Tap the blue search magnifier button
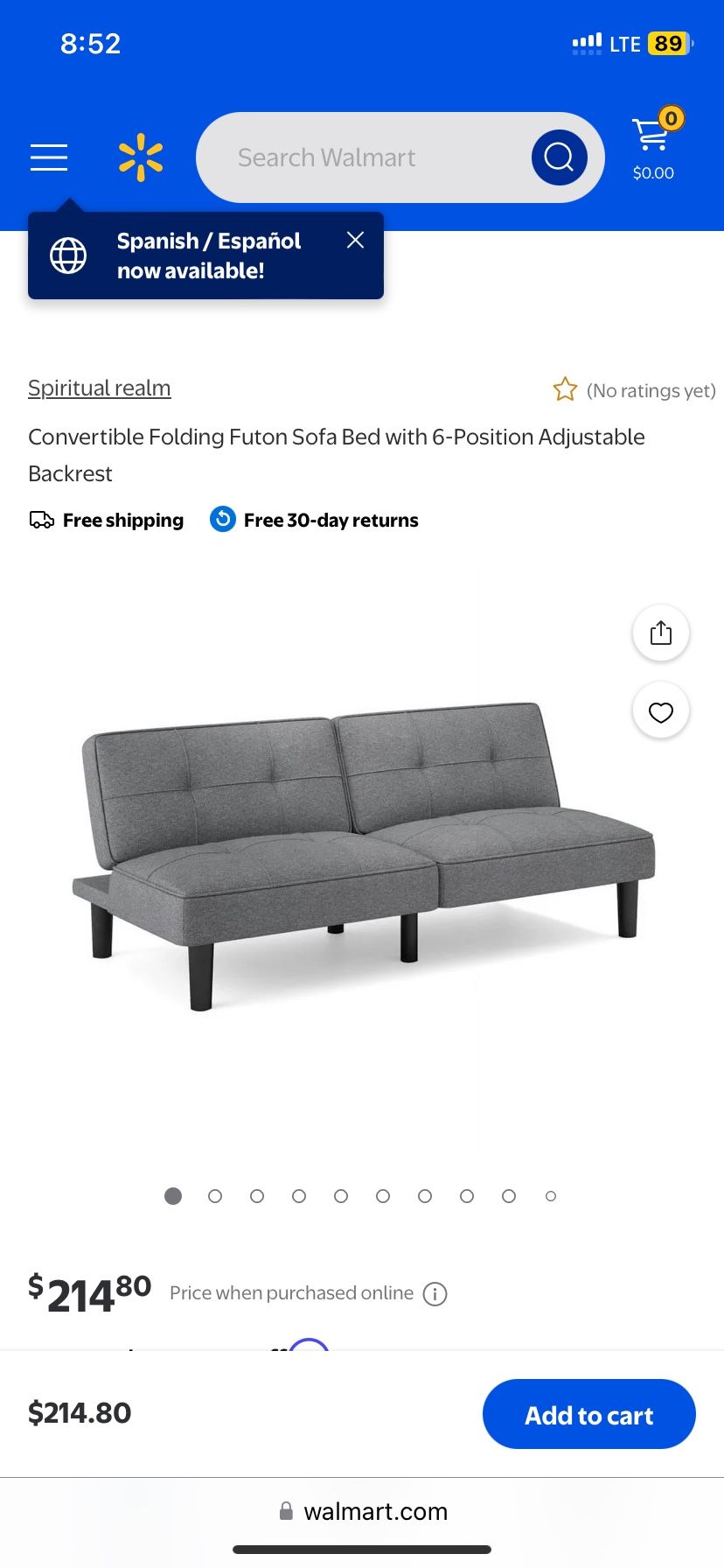 coord(559,157)
